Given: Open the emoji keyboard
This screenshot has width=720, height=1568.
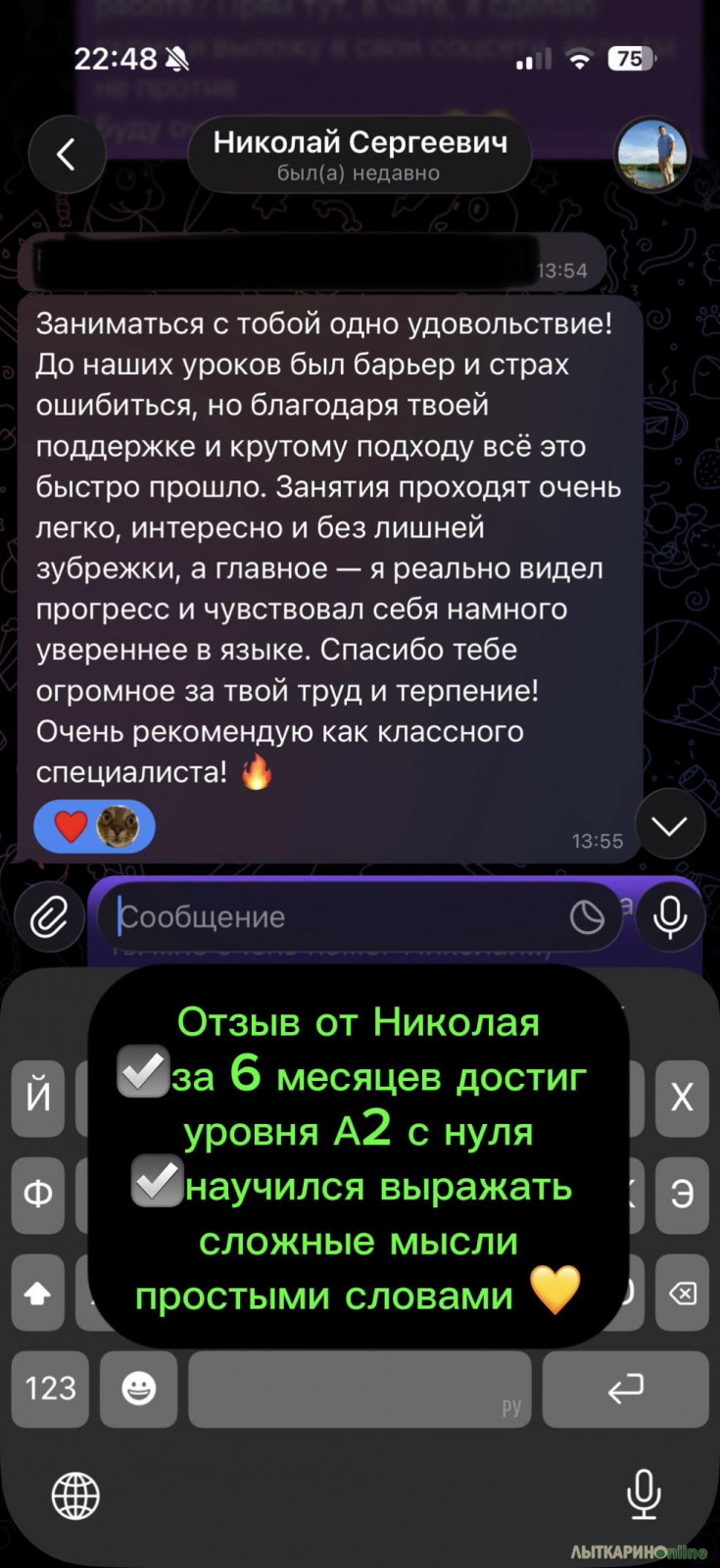Looking at the screenshot, I should pyautogui.click(x=139, y=1389).
